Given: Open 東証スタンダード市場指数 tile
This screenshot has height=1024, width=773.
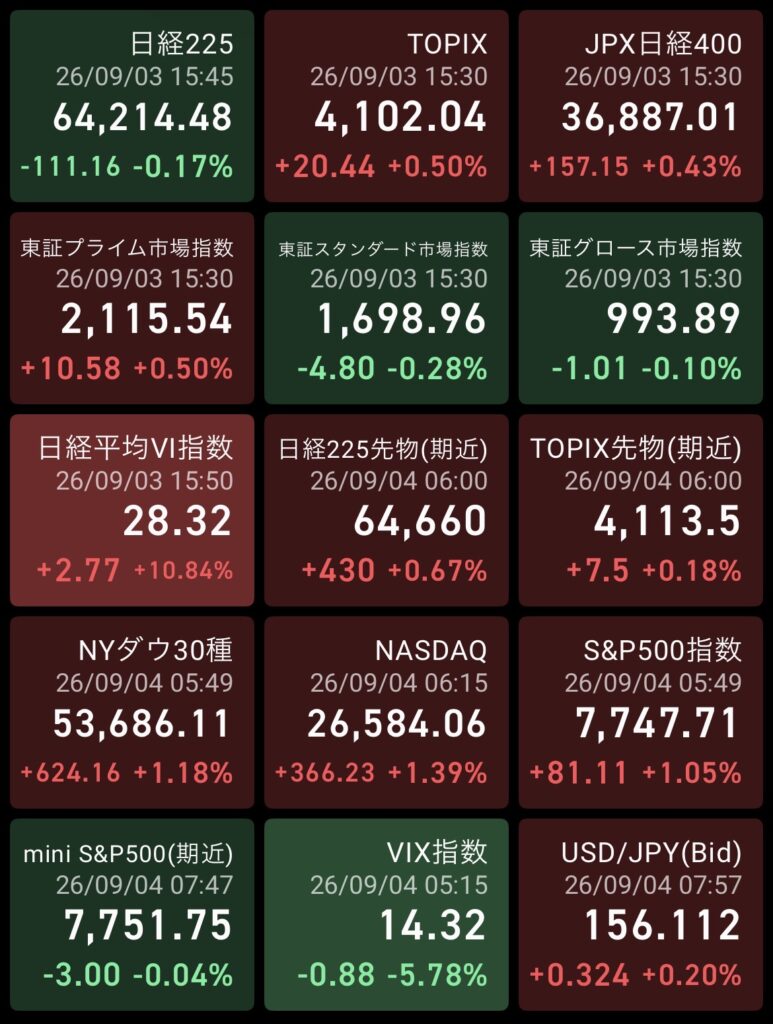Looking at the screenshot, I should pos(386,308).
